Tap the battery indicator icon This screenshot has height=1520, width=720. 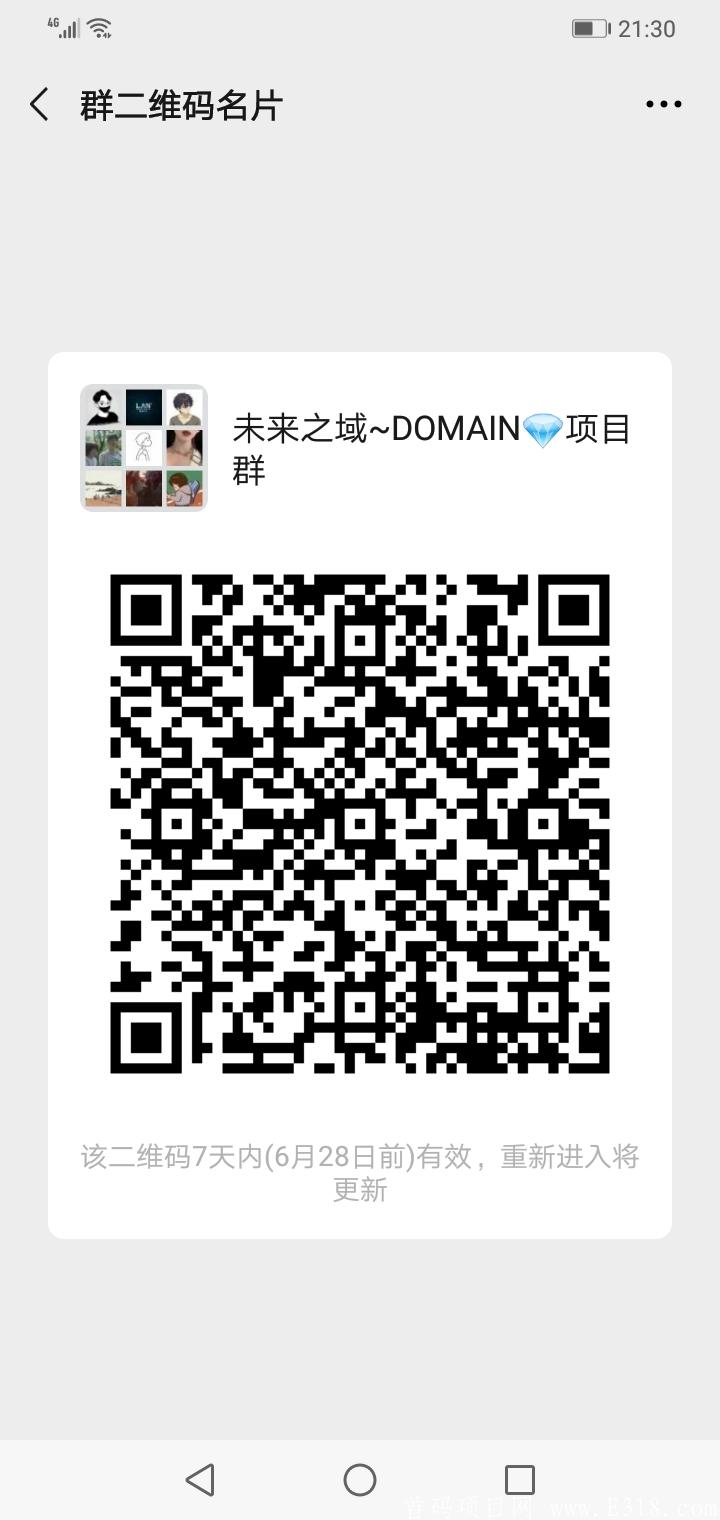[x=590, y=28]
